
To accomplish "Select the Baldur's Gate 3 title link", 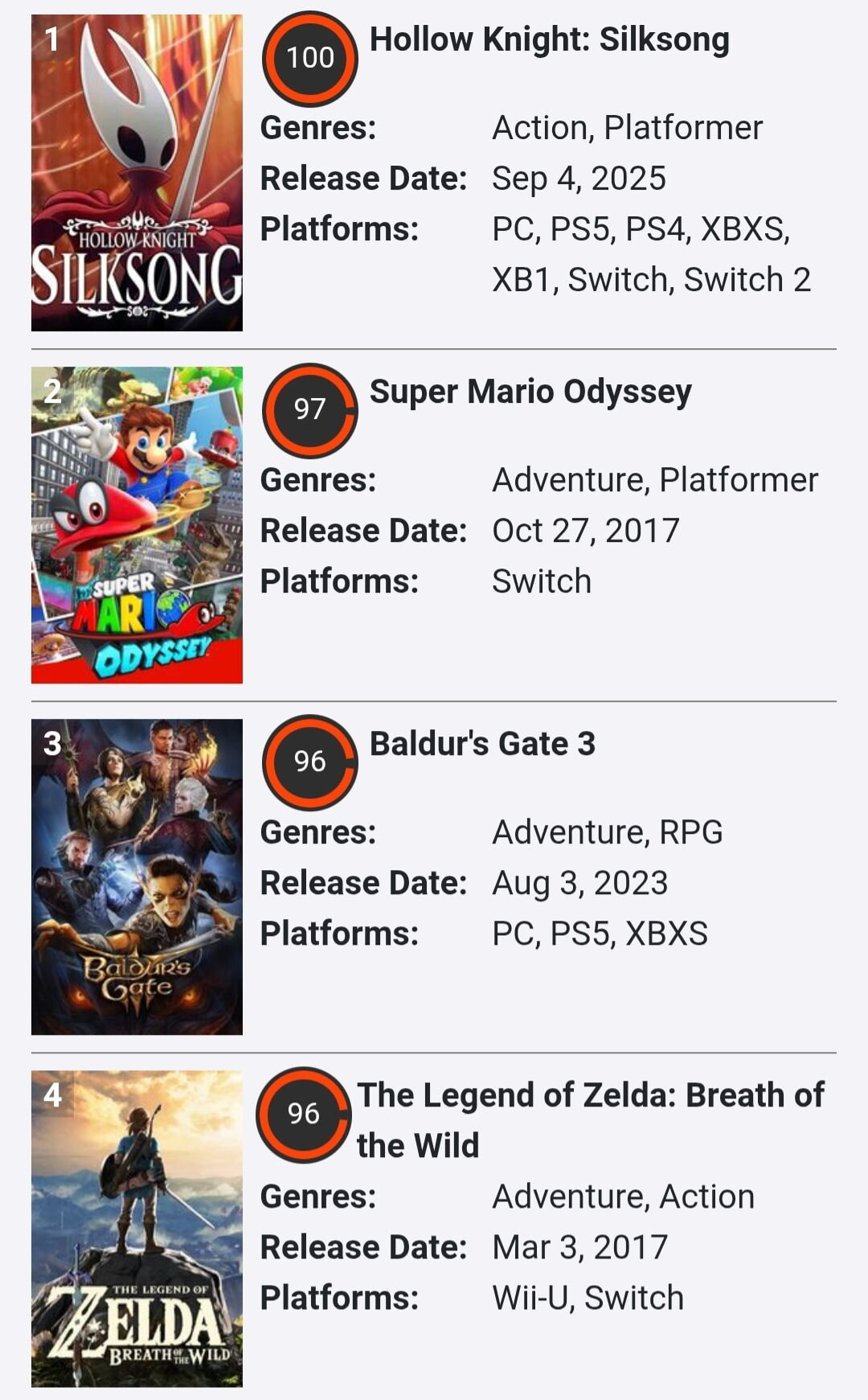I will pyautogui.click(x=482, y=744).
